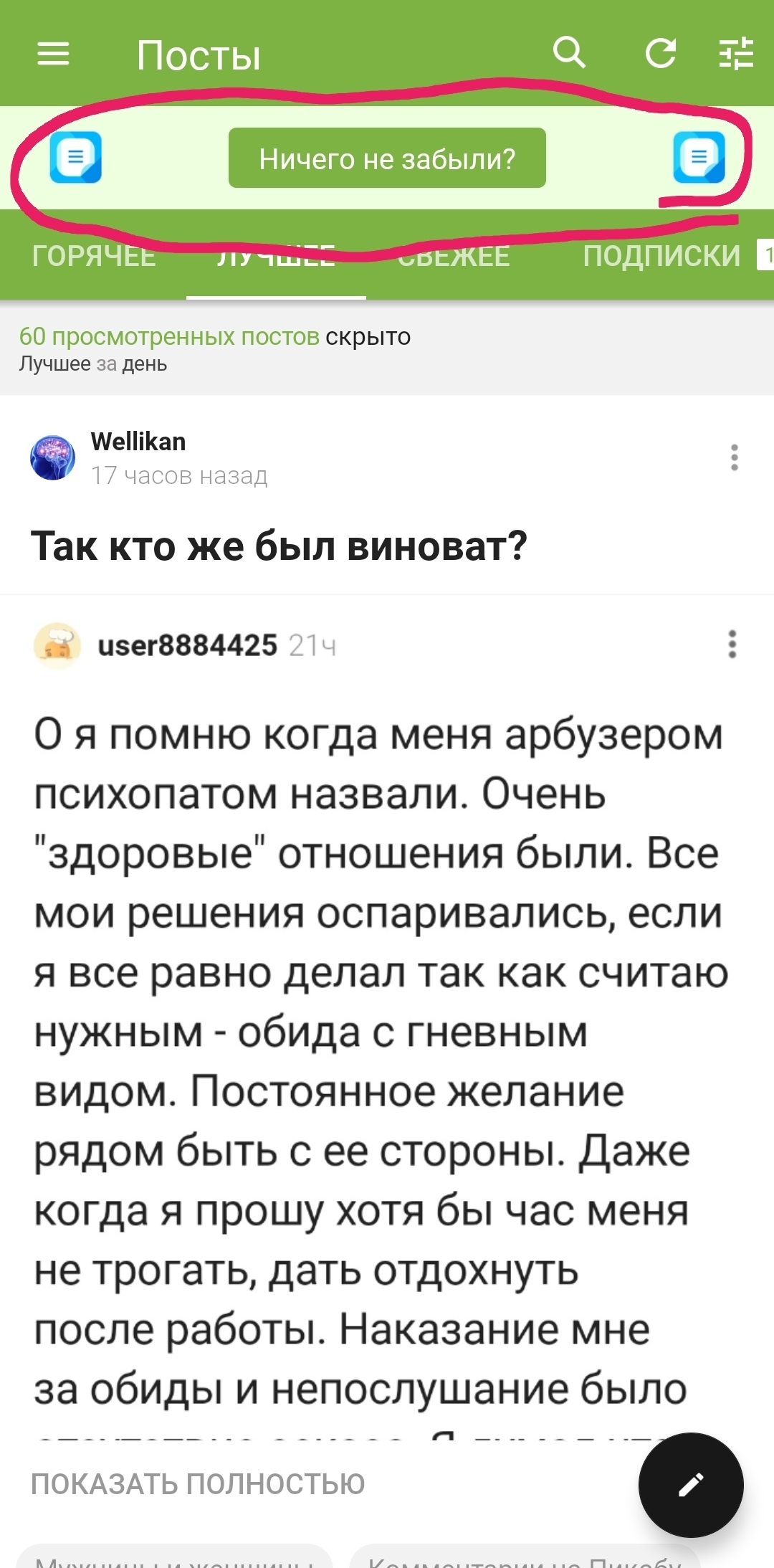This screenshot has width=774, height=1568.
Task: Open overflow menu for Wellikan's post
Action: click(x=734, y=457)
